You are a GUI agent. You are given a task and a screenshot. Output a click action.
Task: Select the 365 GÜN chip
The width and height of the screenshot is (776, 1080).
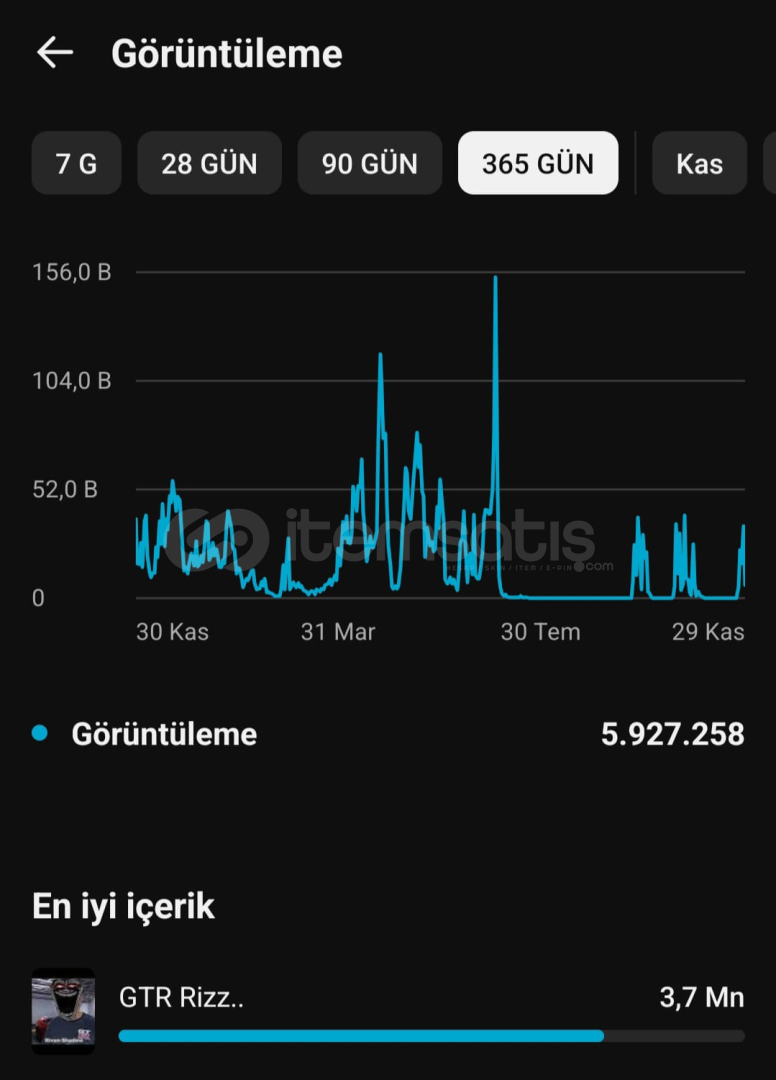point(538,163)
